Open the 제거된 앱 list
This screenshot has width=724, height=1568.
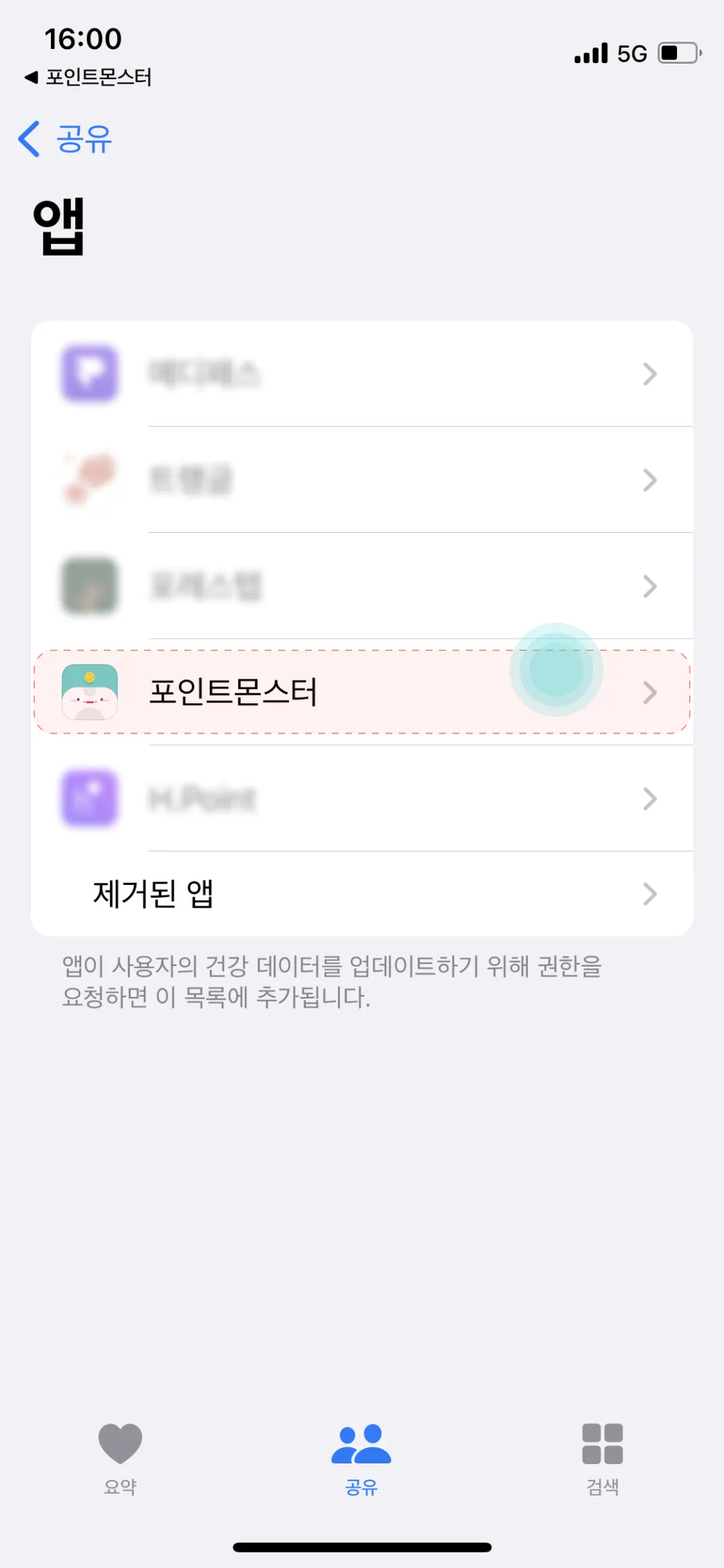point(362,894)
